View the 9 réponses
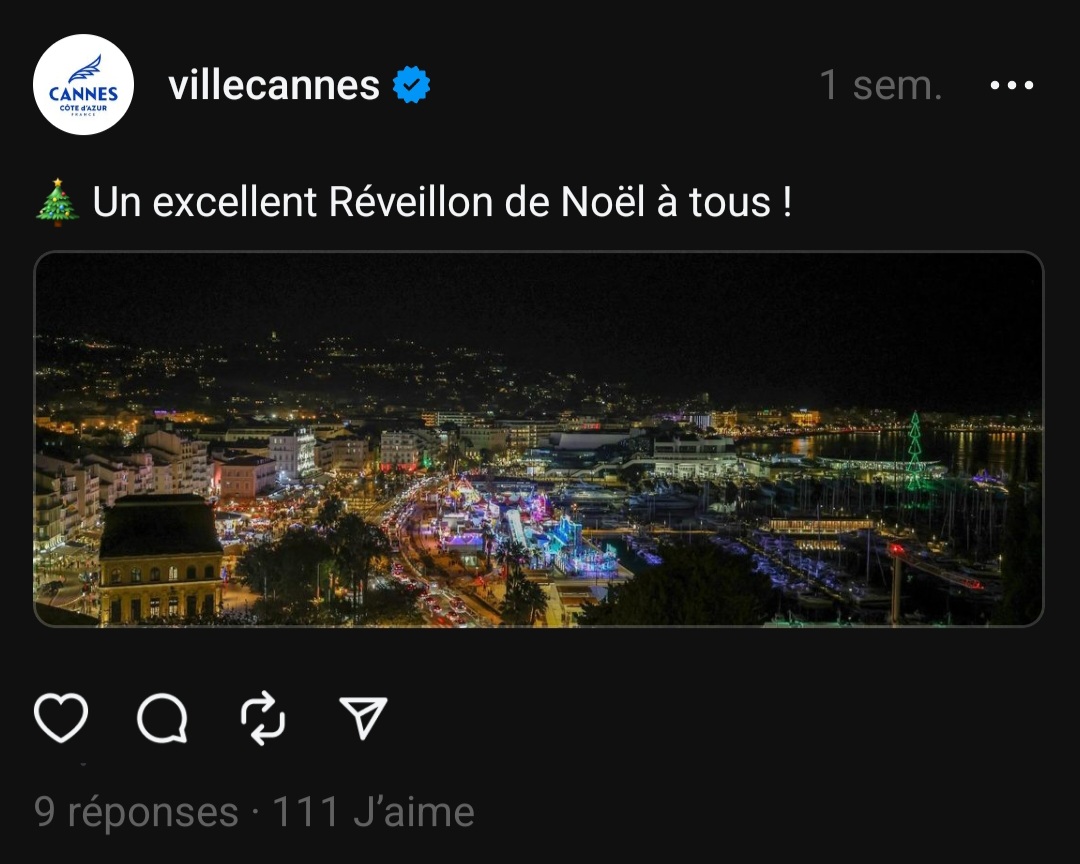 tap(136, 811)
